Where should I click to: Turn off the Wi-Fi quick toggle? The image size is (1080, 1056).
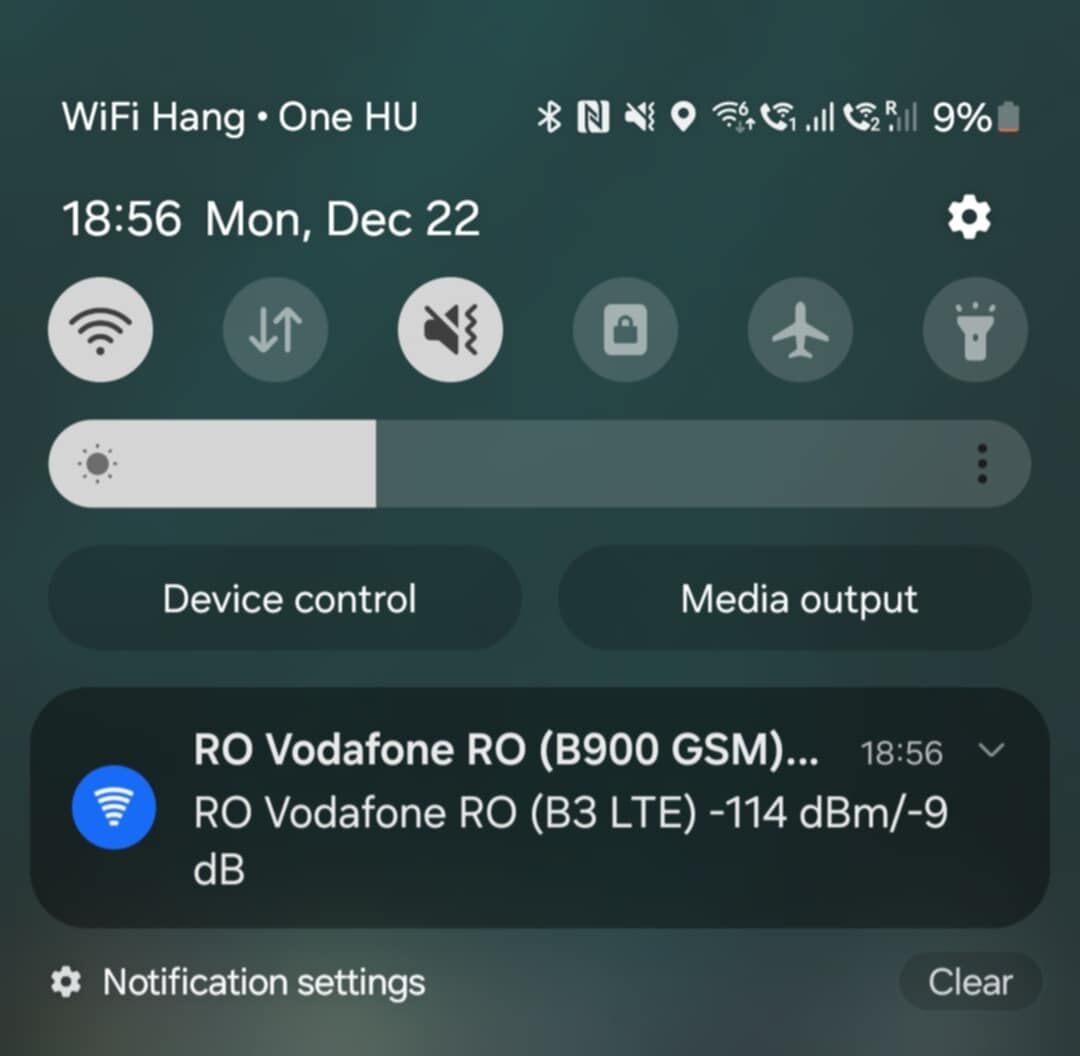pyautogui.click(x=100, y=330)
